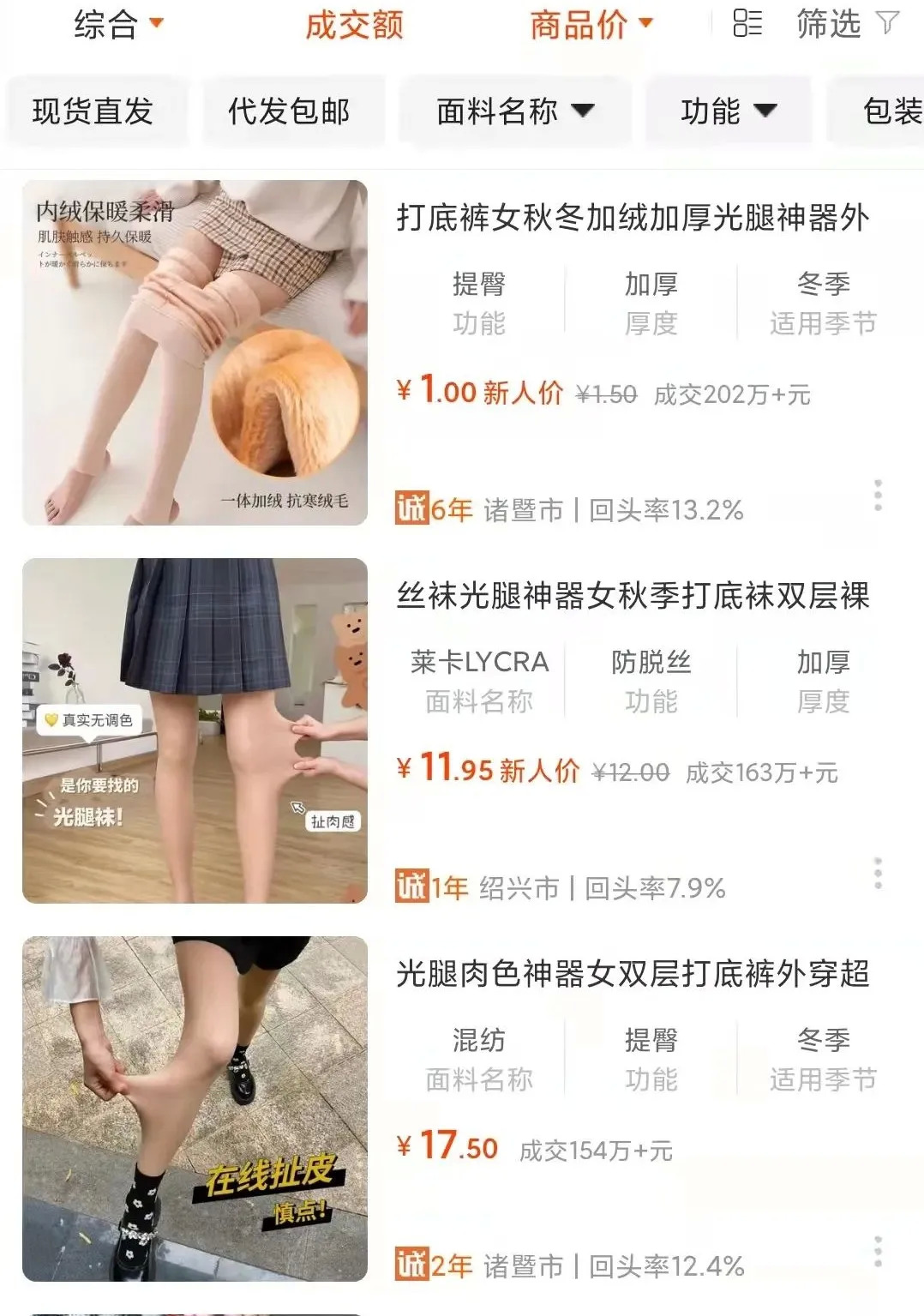Expand the 面料名称 dropdown
The image size is (924, 1316).
click(x=514, y=111)
